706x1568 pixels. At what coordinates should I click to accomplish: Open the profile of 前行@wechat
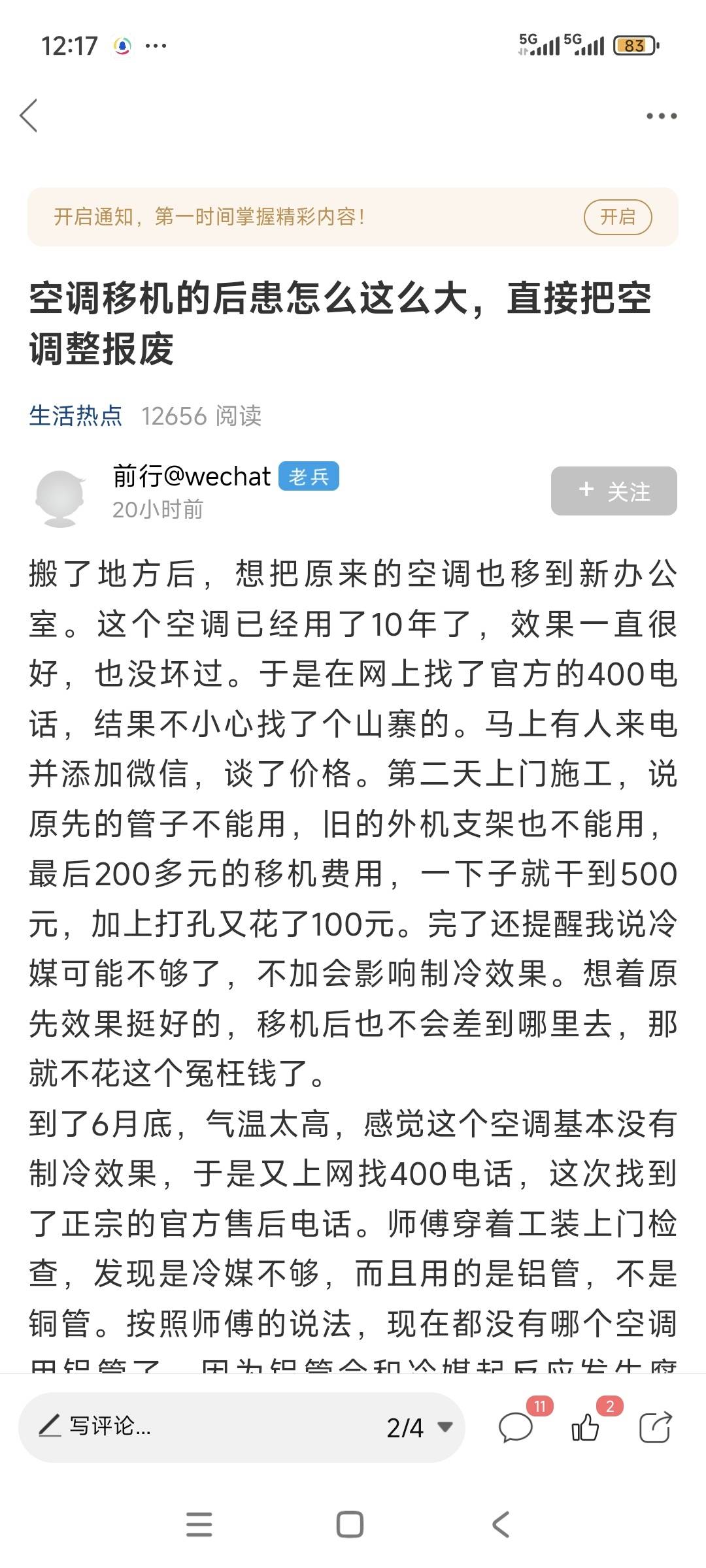point(191,476)
